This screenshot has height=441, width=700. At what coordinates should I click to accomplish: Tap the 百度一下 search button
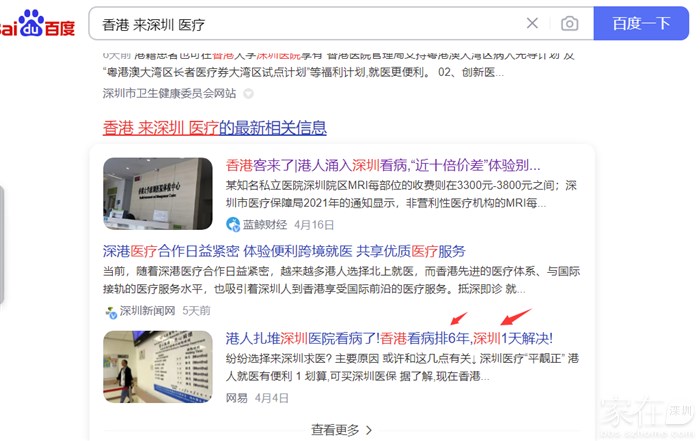pyautogui.click(x=641, y=23)
